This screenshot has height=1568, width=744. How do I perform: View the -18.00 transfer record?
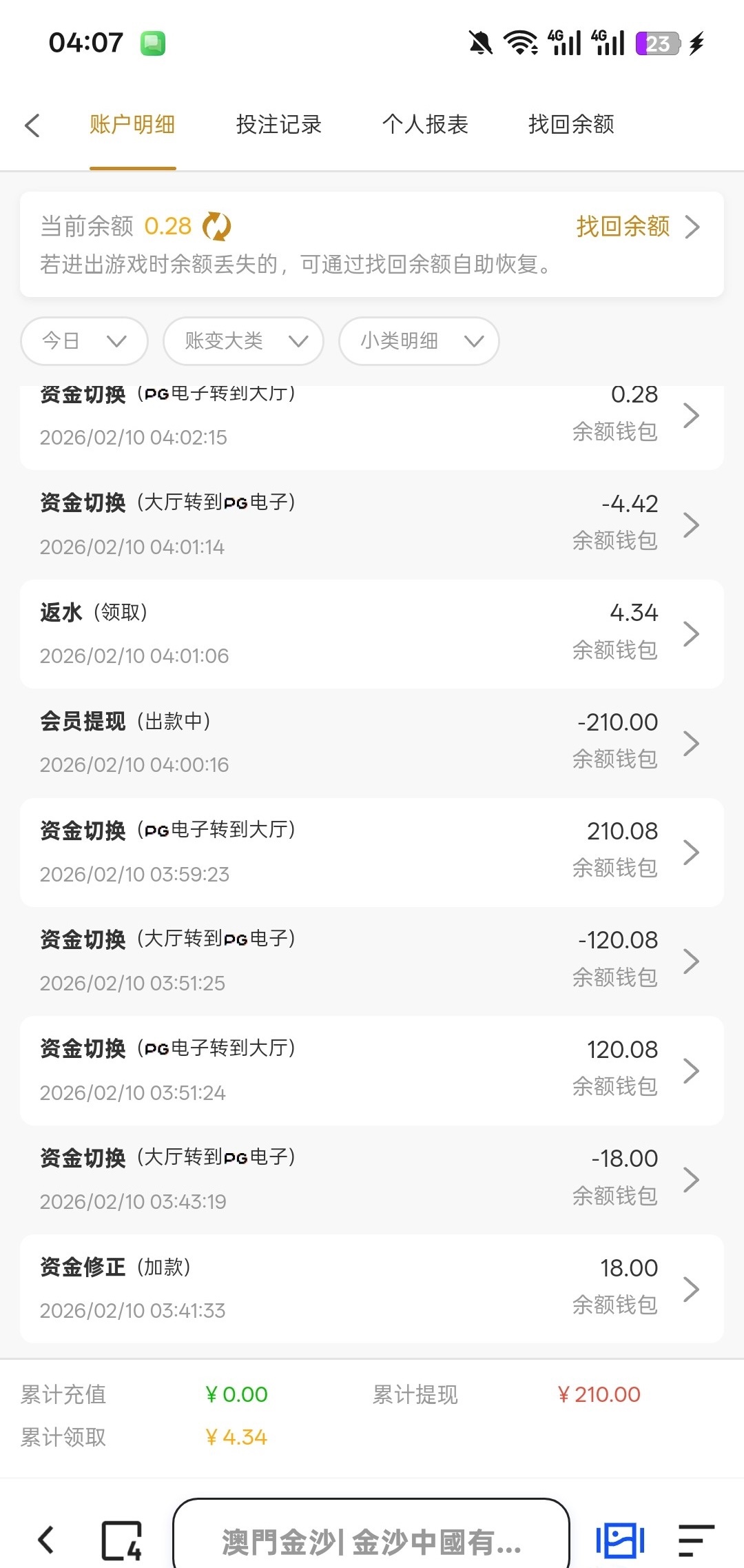pos(372,1179)
